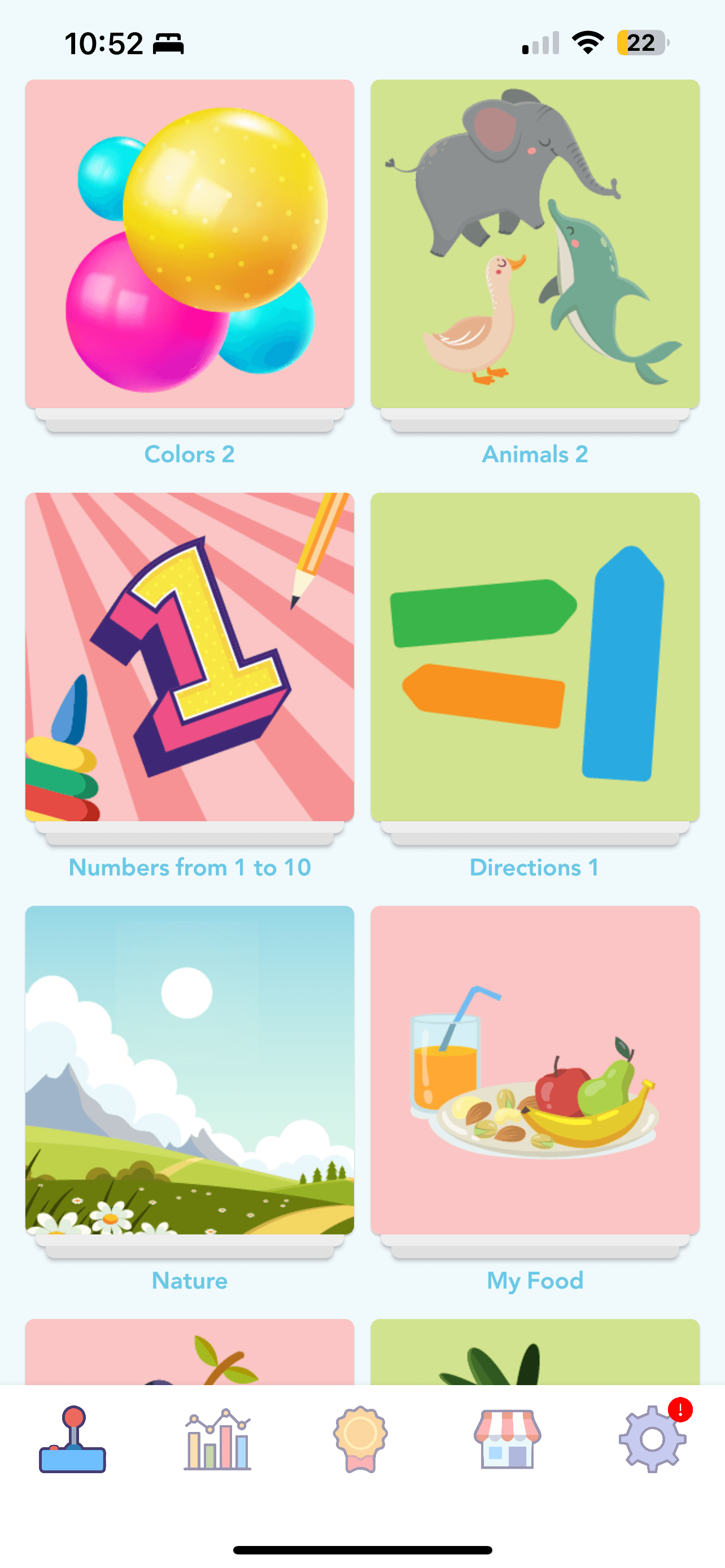Tap the Colors 2 label text
Image resolution: width=725 pixels, height=1568 pixels.
tap(189, 454)
